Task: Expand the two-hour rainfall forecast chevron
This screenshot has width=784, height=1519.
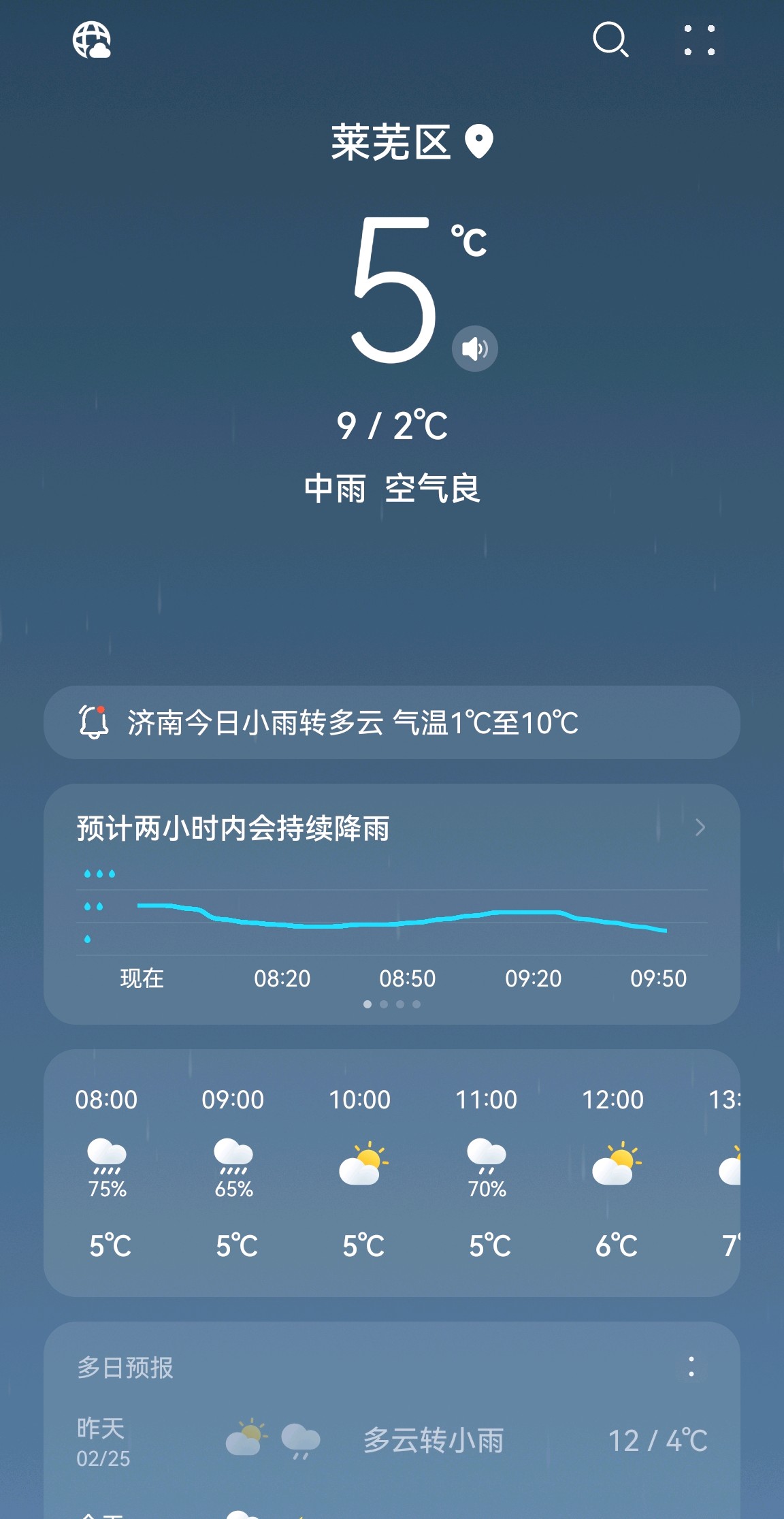Action: tap(700, 828)
